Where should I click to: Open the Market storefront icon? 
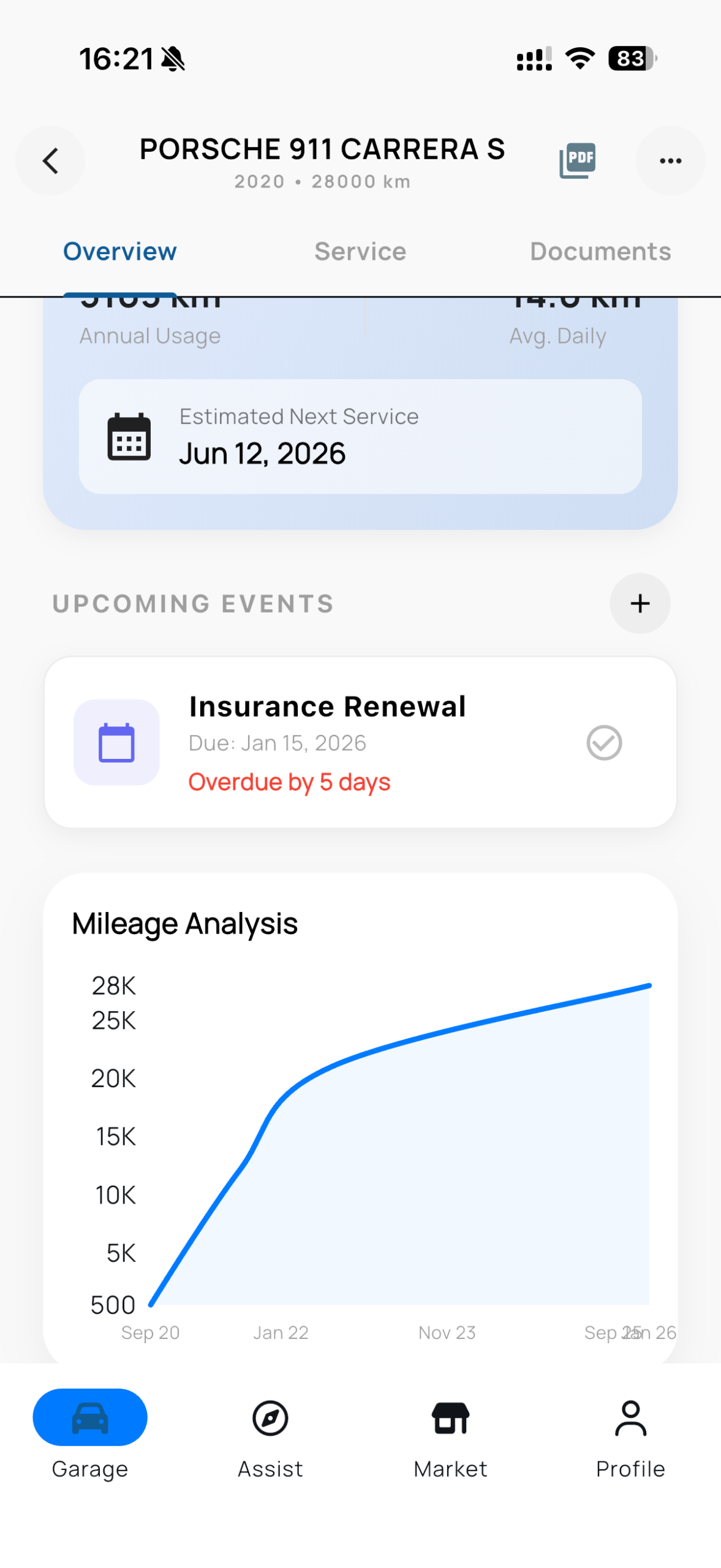pos(450,1417)
